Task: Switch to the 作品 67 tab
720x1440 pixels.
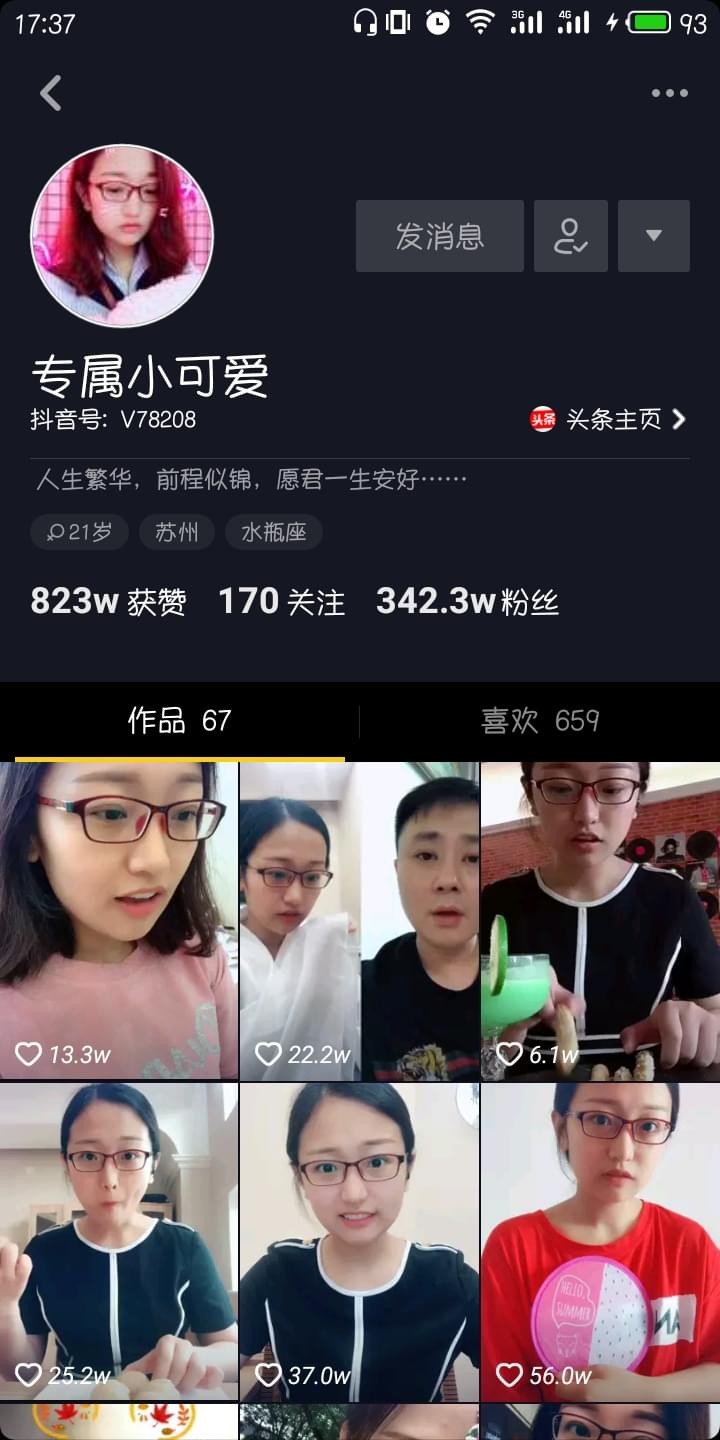Action: point(179,721)
